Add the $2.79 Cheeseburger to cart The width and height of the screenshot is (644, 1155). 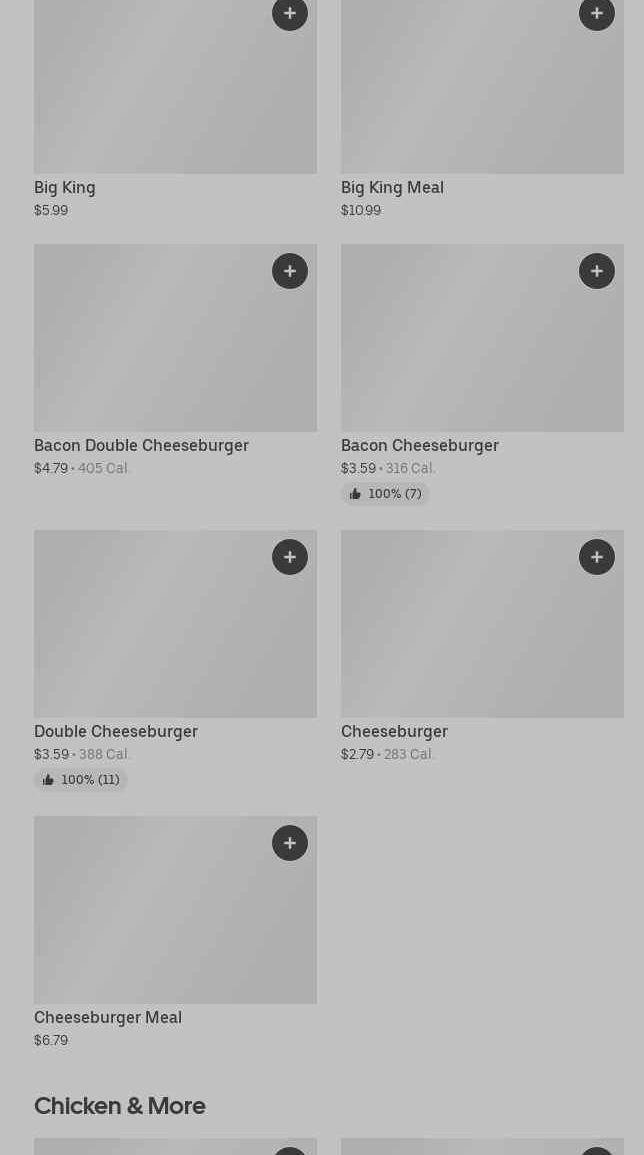[x=597, y=557]
